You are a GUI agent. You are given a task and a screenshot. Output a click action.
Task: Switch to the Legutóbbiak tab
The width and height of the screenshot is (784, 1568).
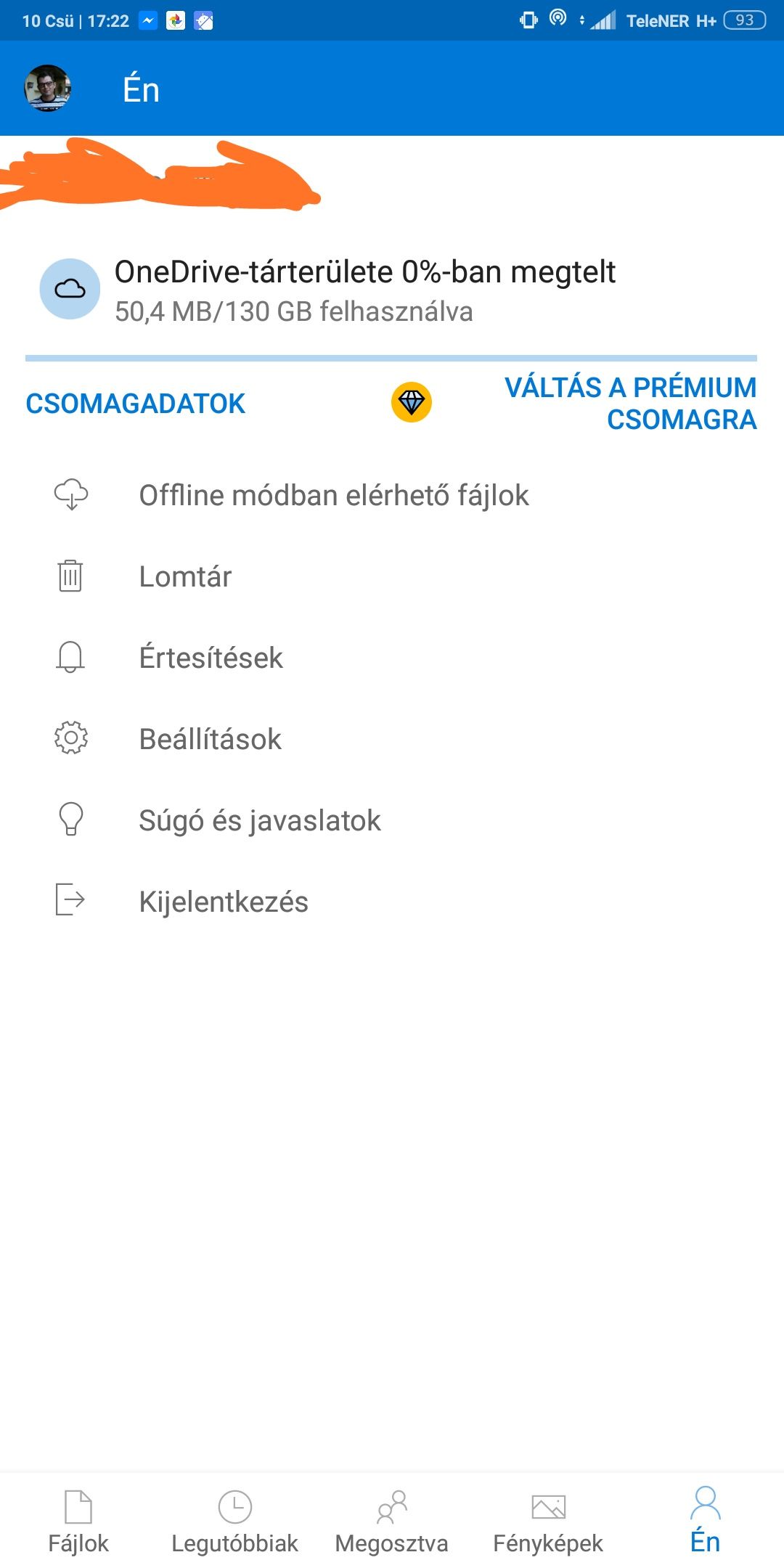point(235,1521)
